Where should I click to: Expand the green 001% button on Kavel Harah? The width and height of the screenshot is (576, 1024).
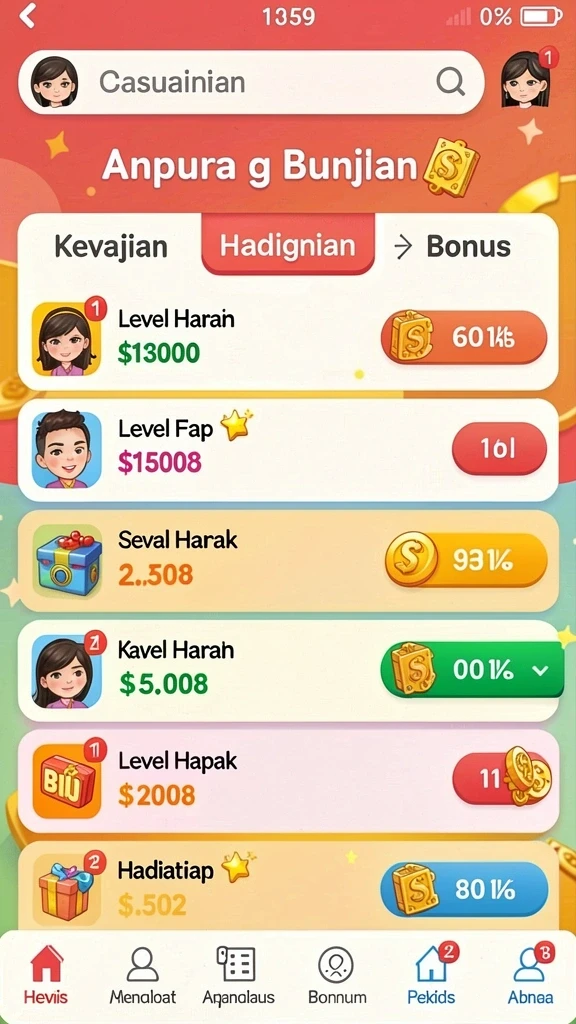(472, 670)
